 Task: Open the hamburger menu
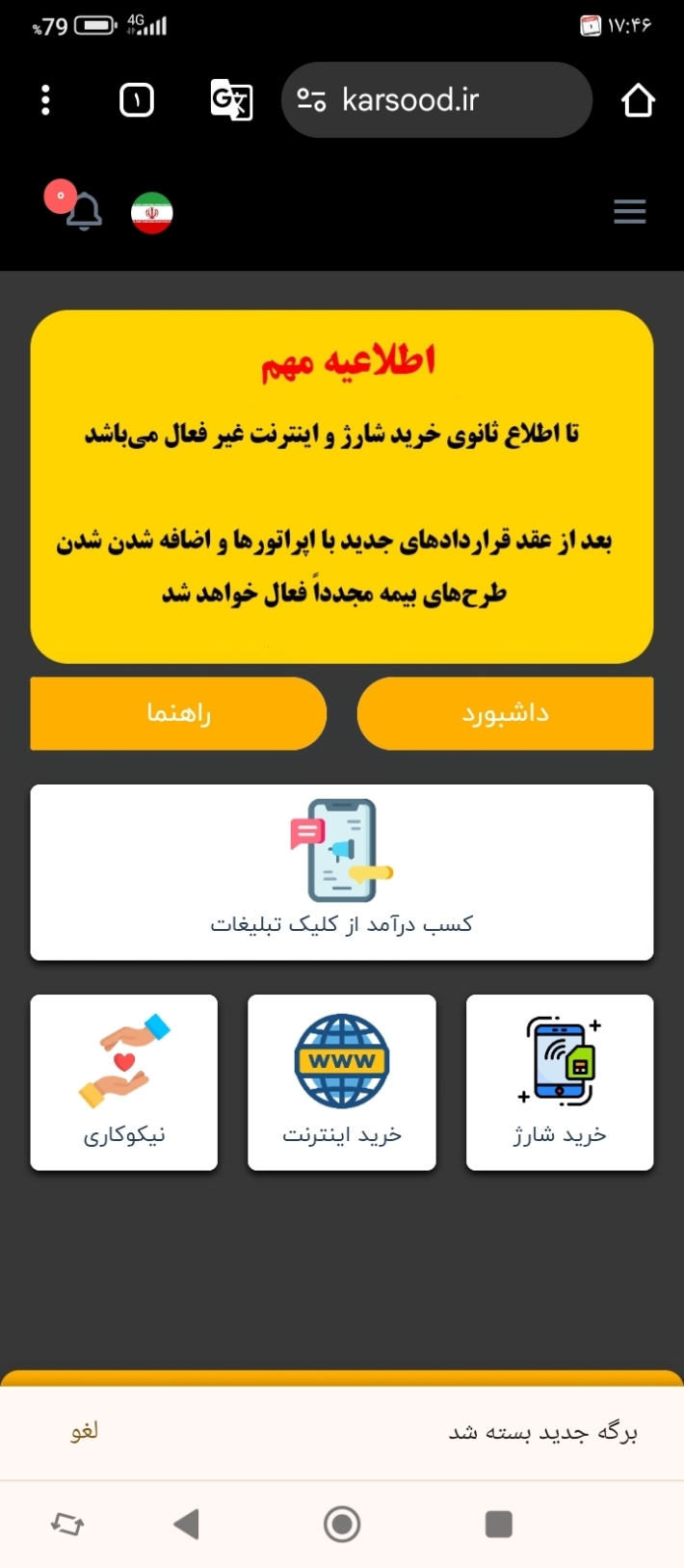(630, 211)
